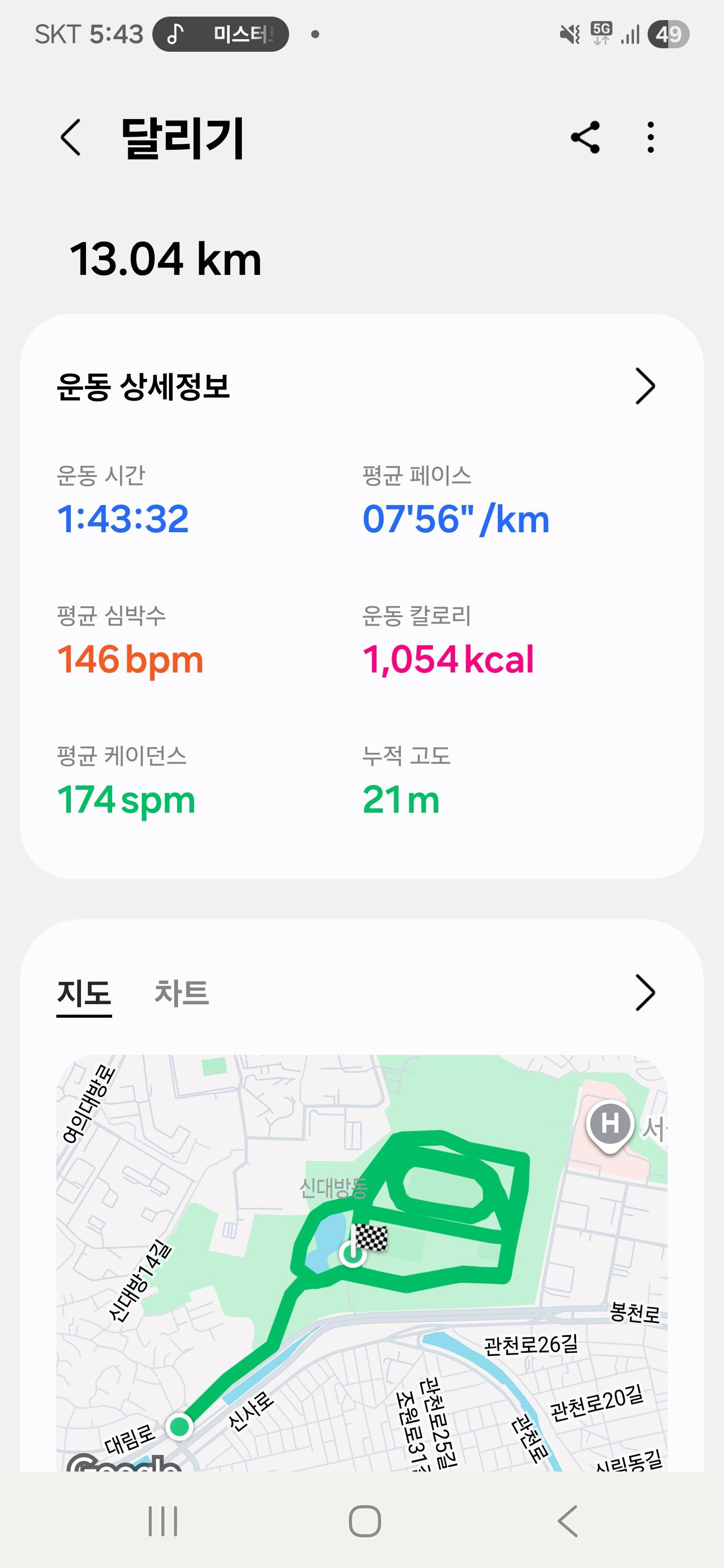The image size is (724, 1568).
Task: Tap the 1,054 kcal calorie reading
Action: click(447, 659)
